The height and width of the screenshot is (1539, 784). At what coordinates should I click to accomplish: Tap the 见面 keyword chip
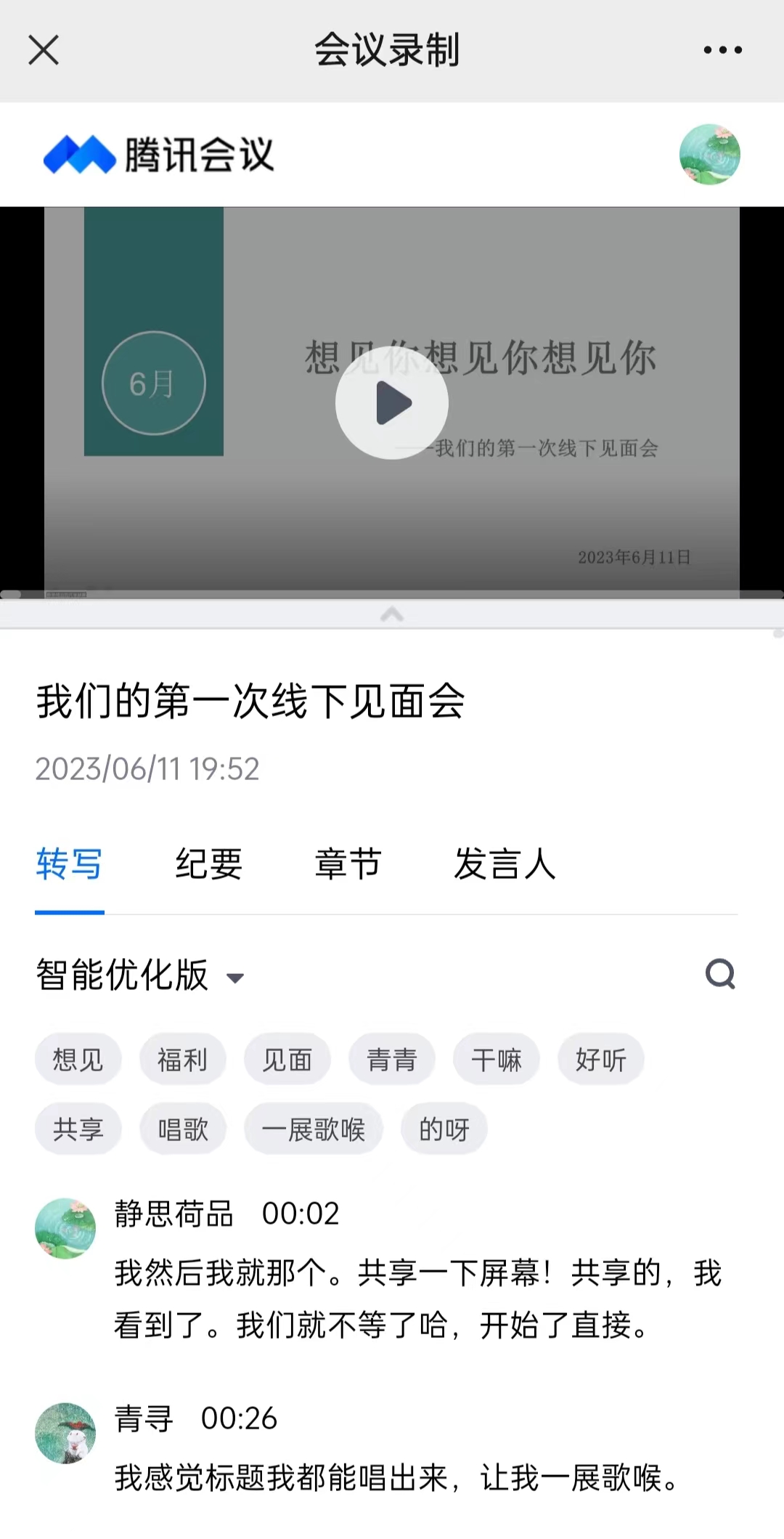coord(287,1060)
